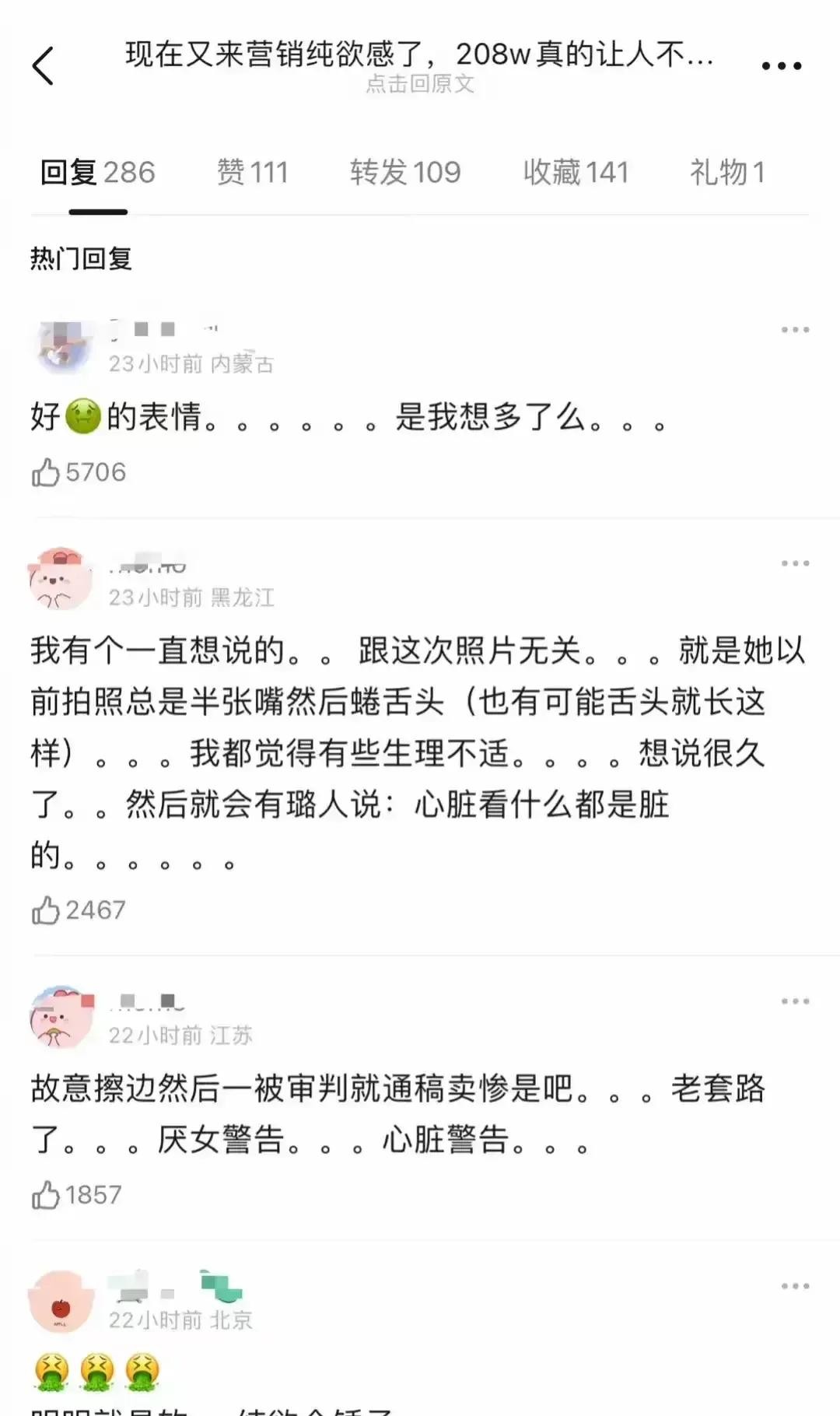Tap the 北京 commenter's avatar

point(61,1302)
